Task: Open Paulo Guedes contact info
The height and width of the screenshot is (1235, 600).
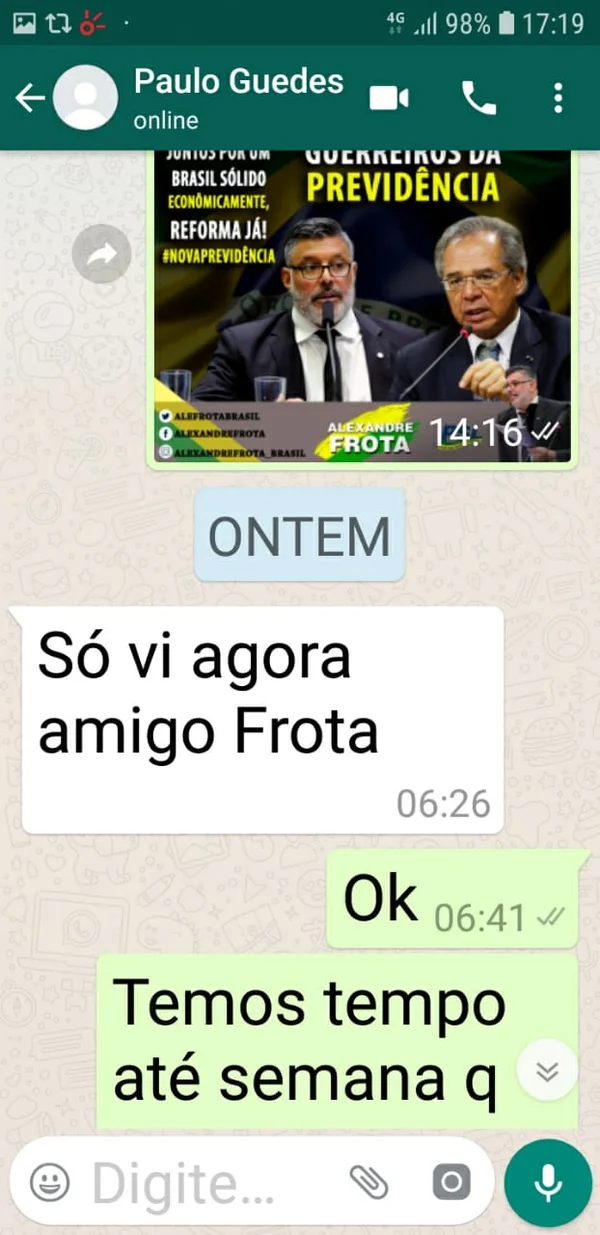Action: pos(238,97)
